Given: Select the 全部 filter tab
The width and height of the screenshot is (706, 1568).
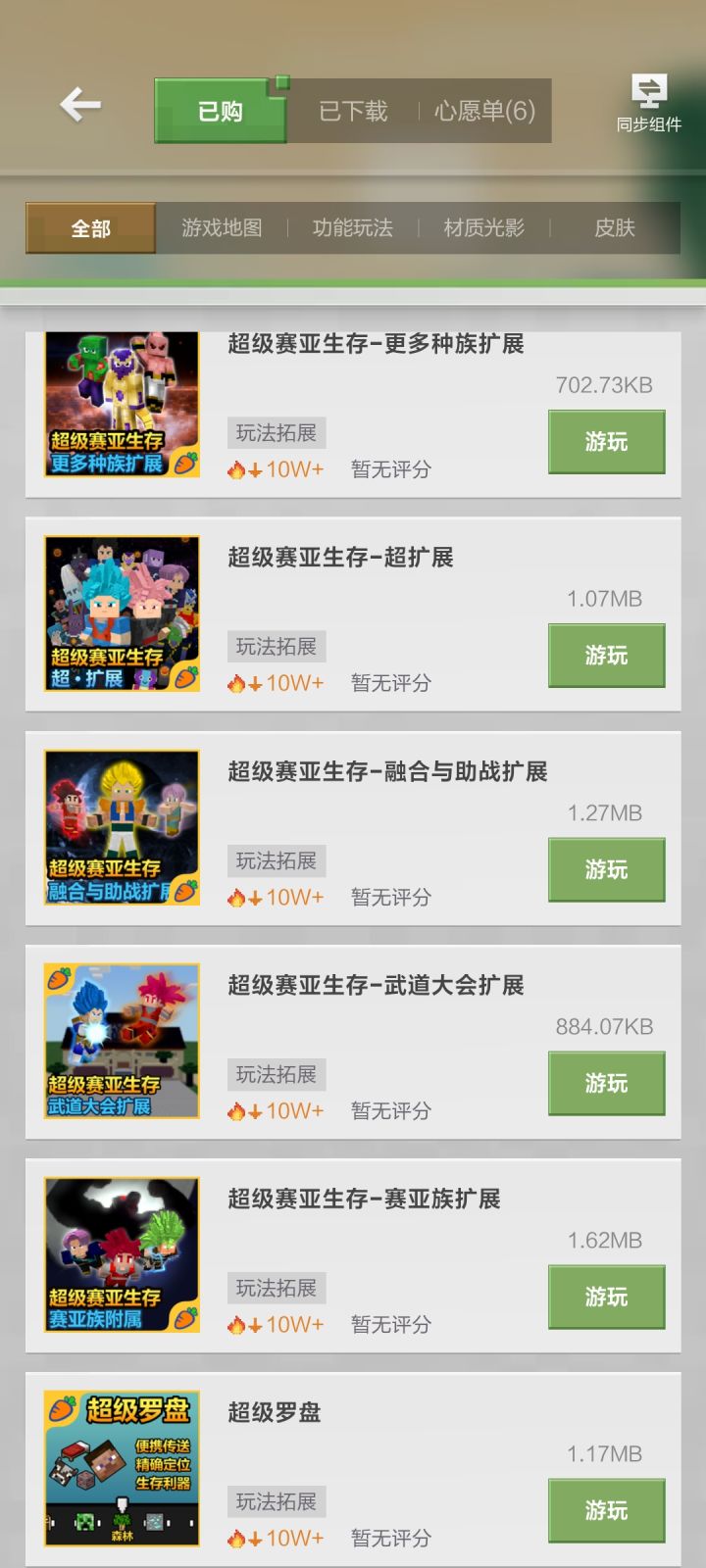Looking at the screenshot, I should 89,227.
